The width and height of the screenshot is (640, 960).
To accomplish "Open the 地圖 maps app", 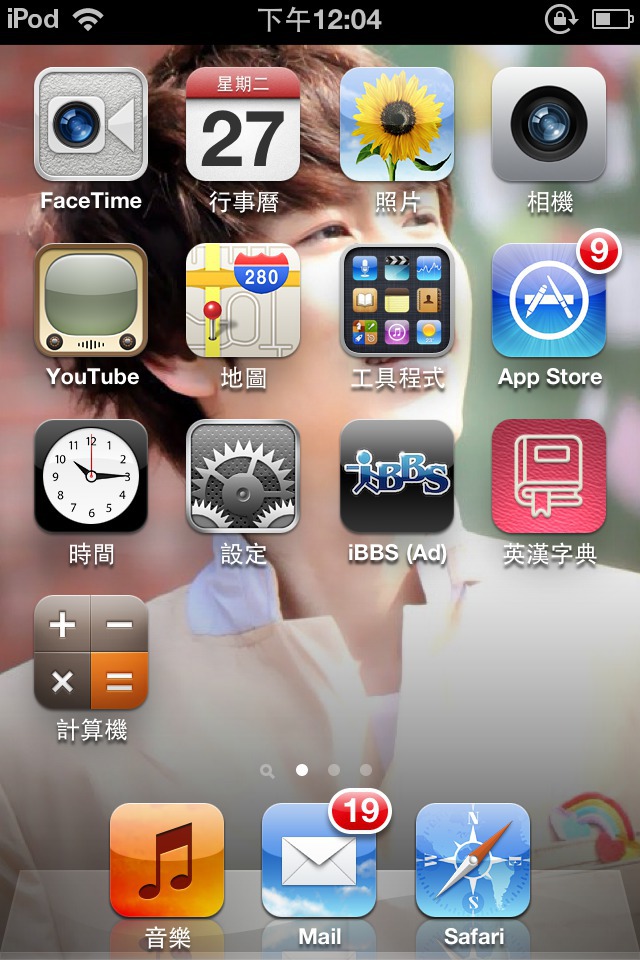I will 243,300.
